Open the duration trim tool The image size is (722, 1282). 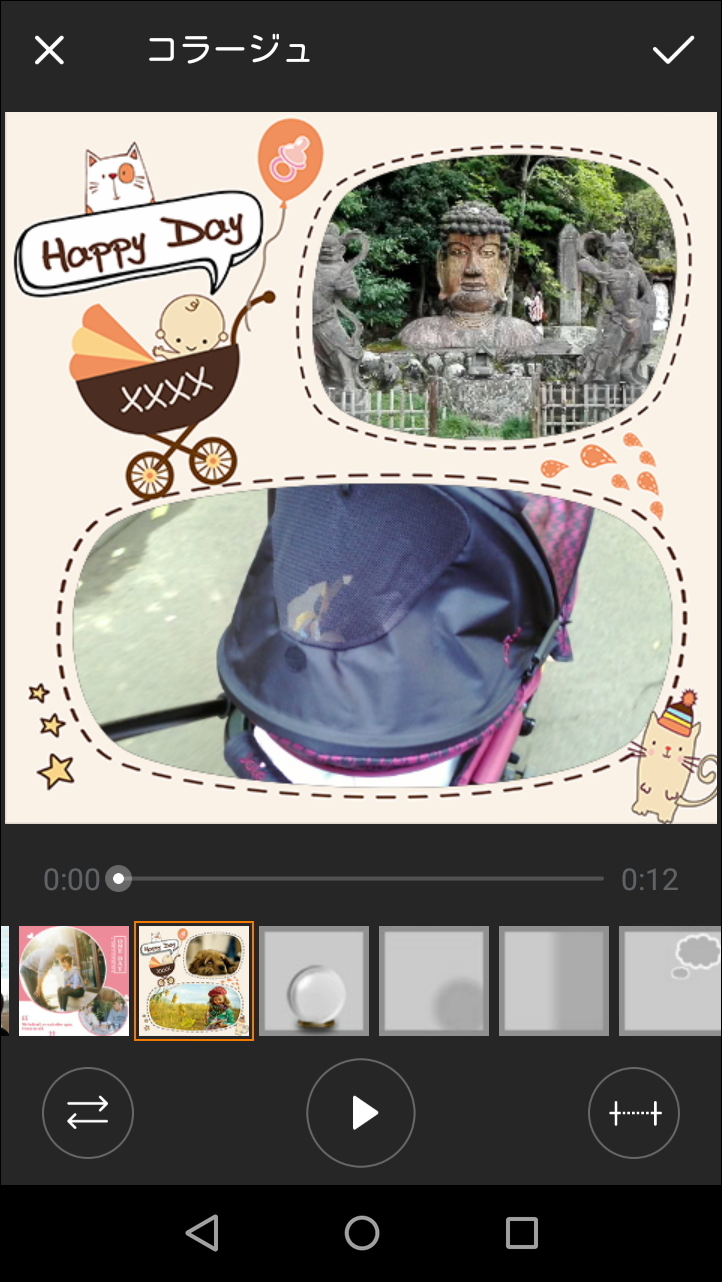(634, 1112)
